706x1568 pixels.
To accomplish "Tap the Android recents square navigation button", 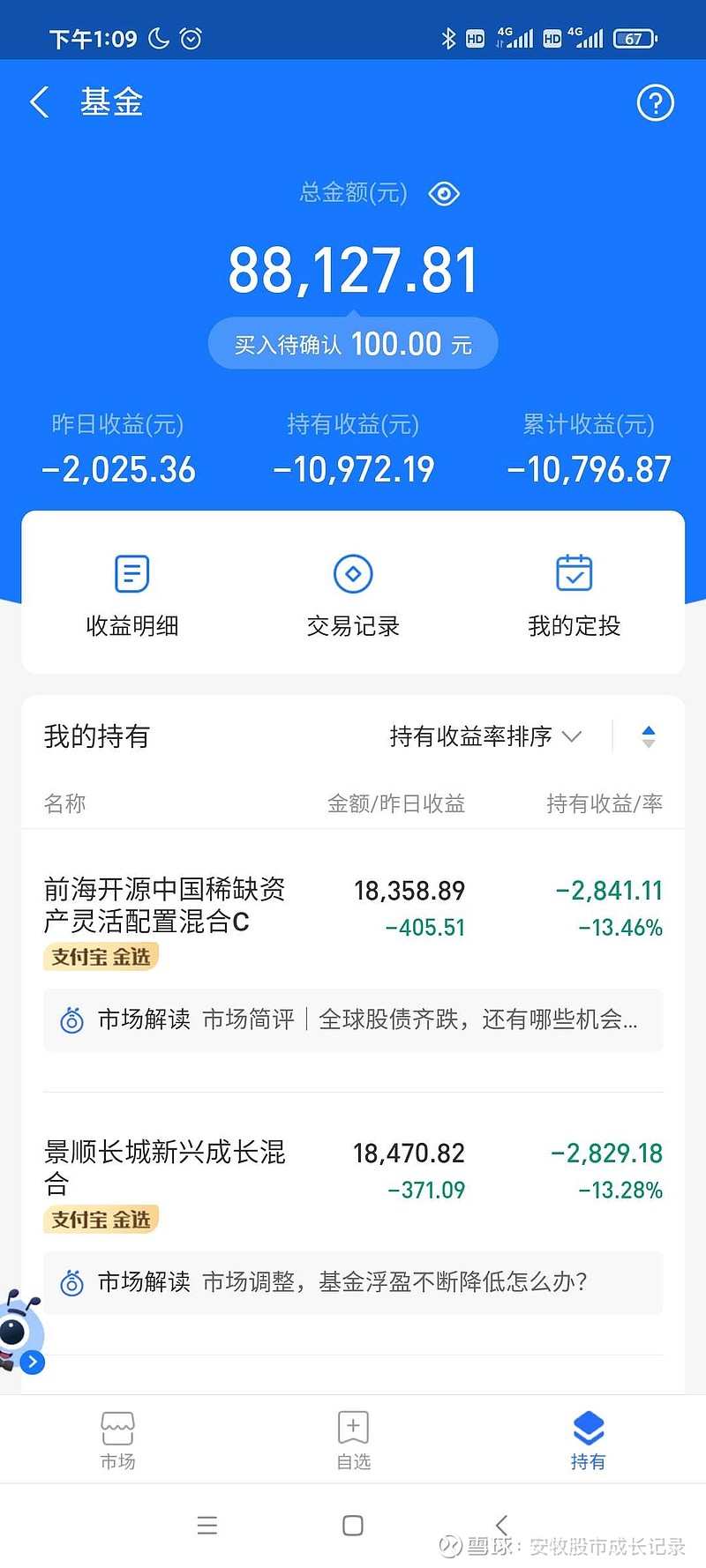I will 352,1525.
